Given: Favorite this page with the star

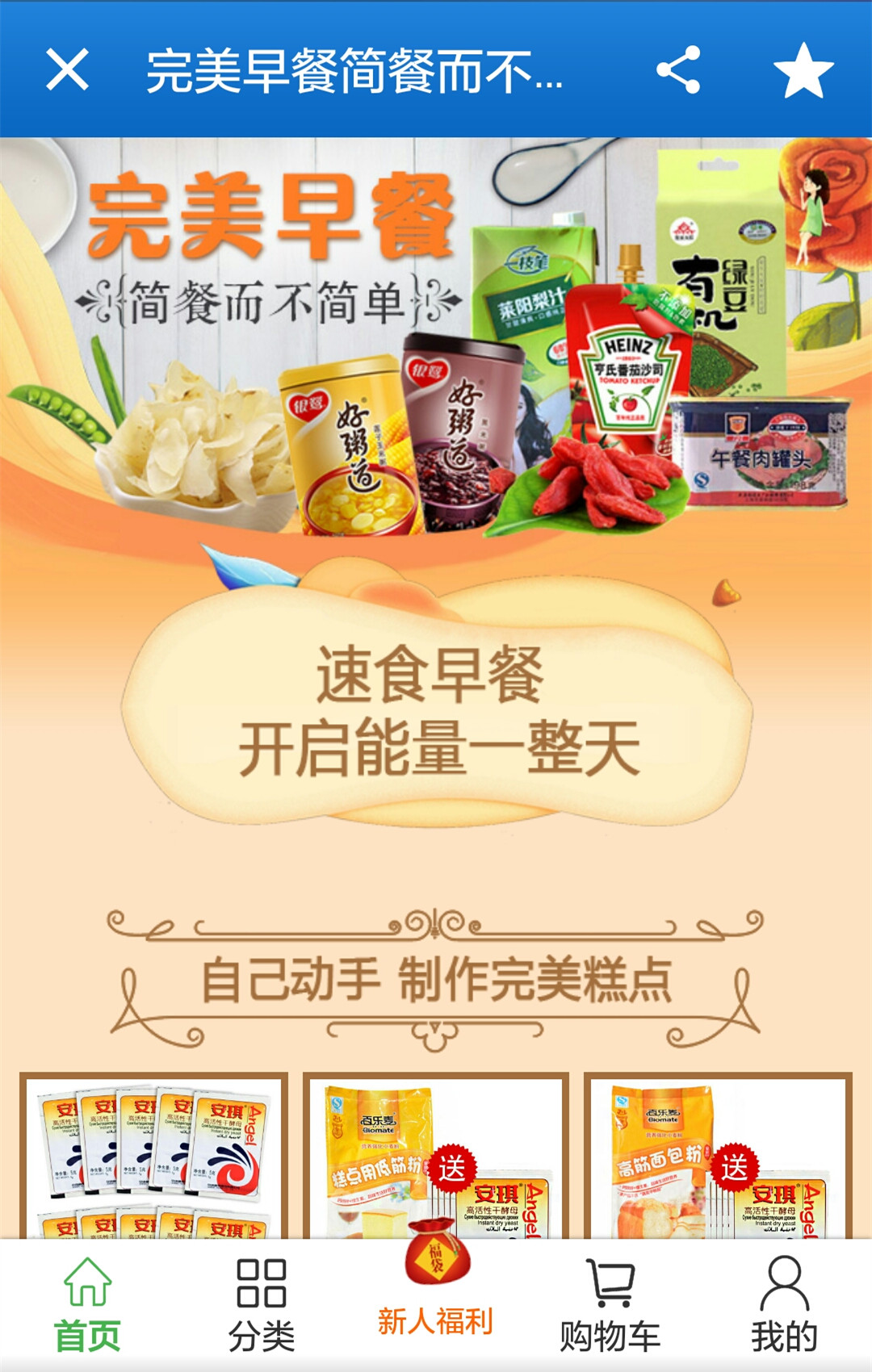Looking at the screenshot, I should pyautogui.click(x=803, y=71).
